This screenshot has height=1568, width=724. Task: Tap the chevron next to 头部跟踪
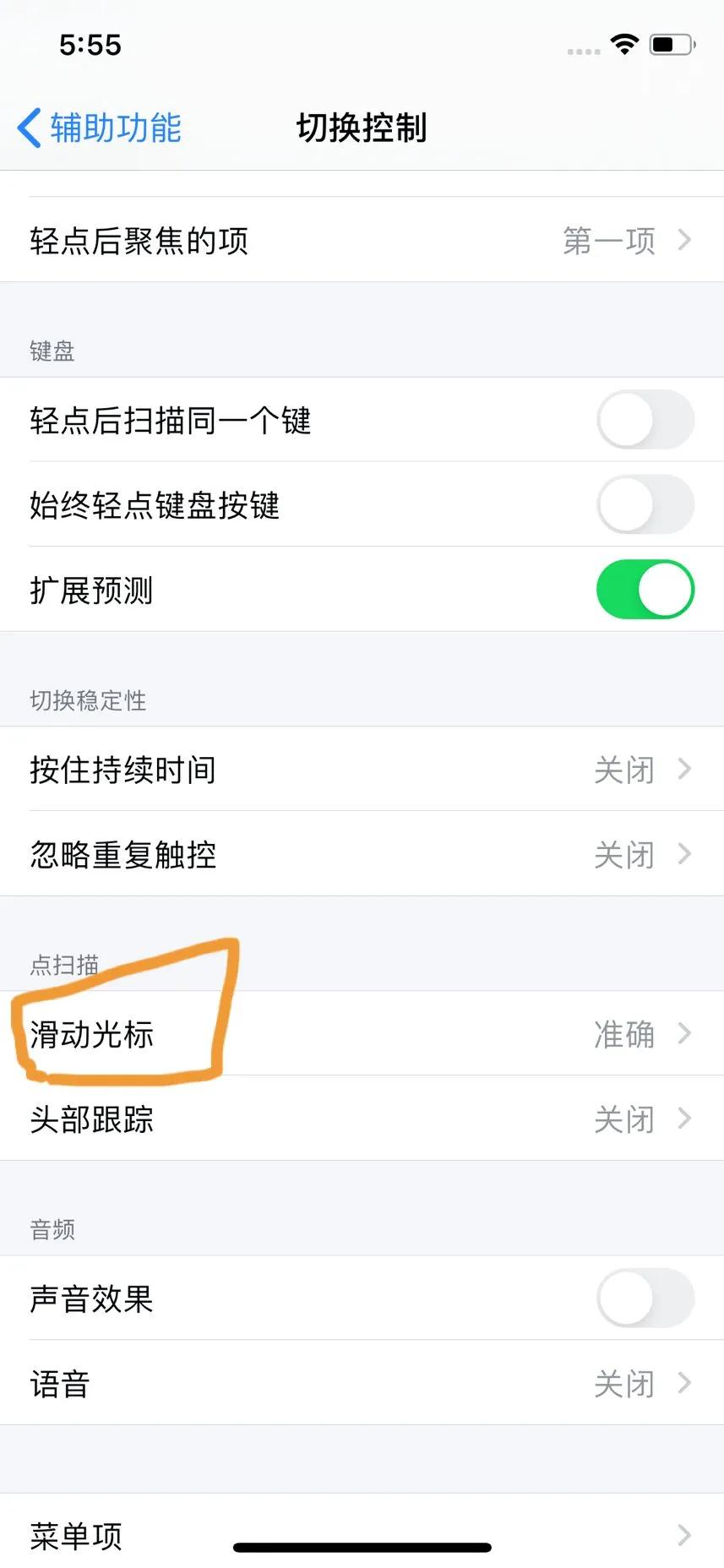coord(684,1119)
